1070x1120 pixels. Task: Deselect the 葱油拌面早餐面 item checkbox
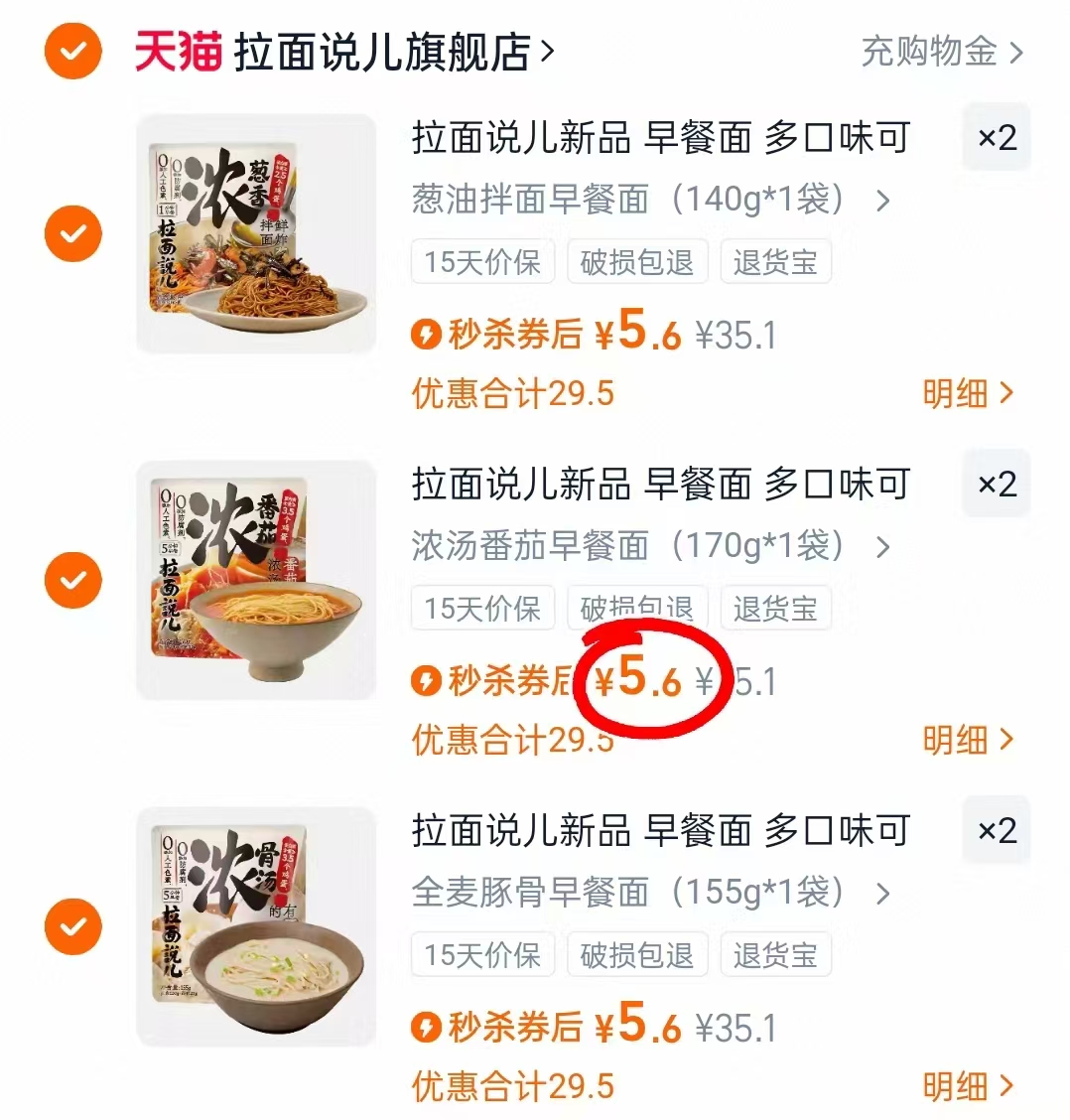point(71,233)
